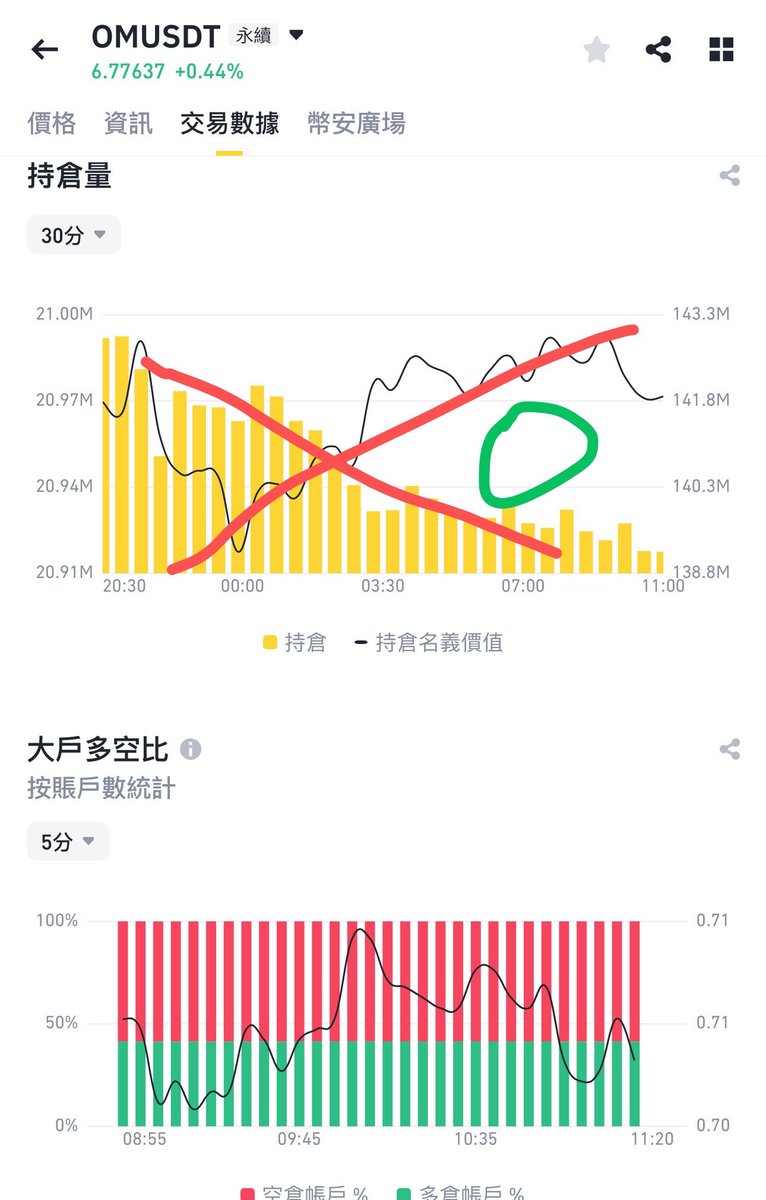The height and width of the screenshot is (1200, 766).
Task: Add OMUSDT to favorites star
Action: click(x=597, y=49)
